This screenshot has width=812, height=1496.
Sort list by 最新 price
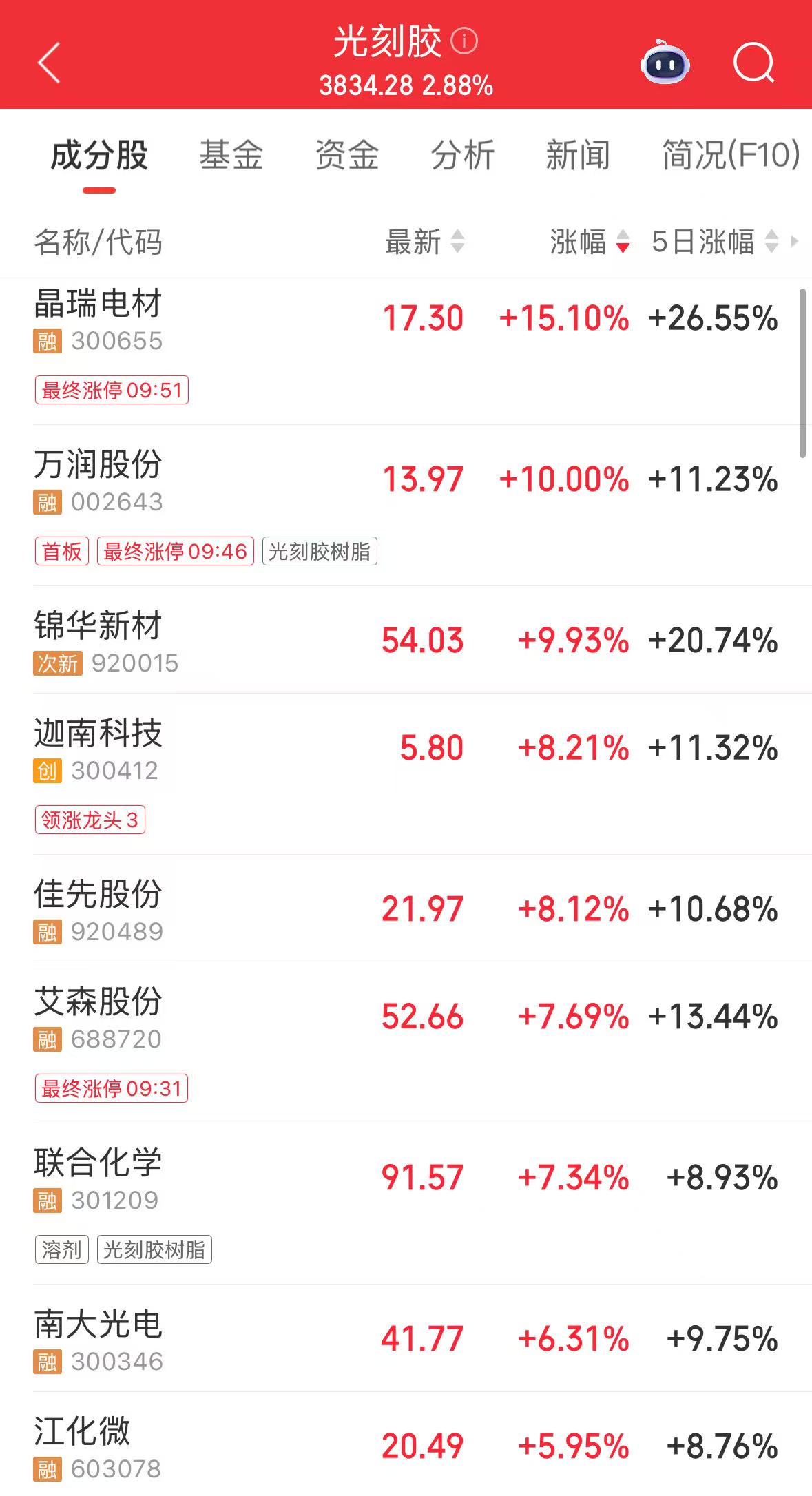coord(424,242)
